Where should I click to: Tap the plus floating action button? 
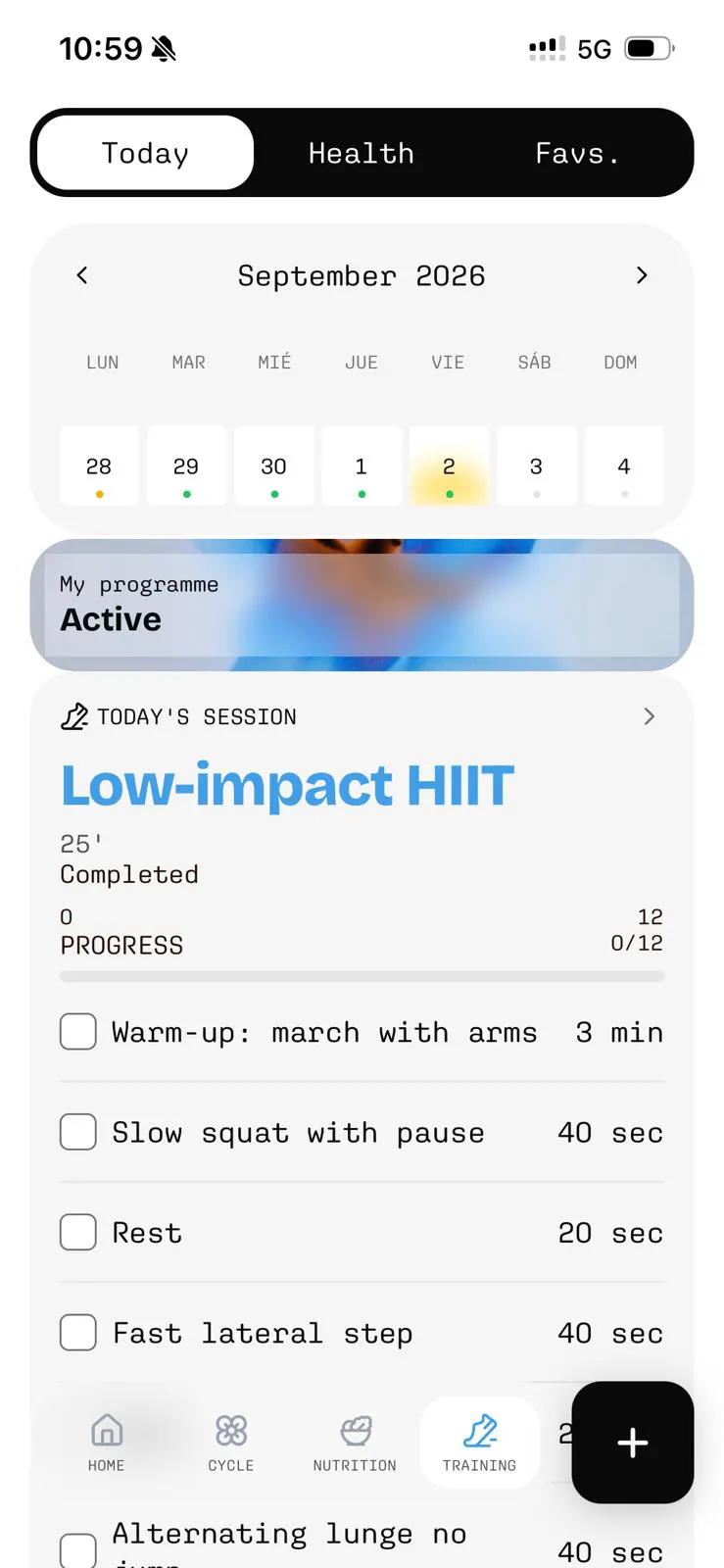(633, 1443)
